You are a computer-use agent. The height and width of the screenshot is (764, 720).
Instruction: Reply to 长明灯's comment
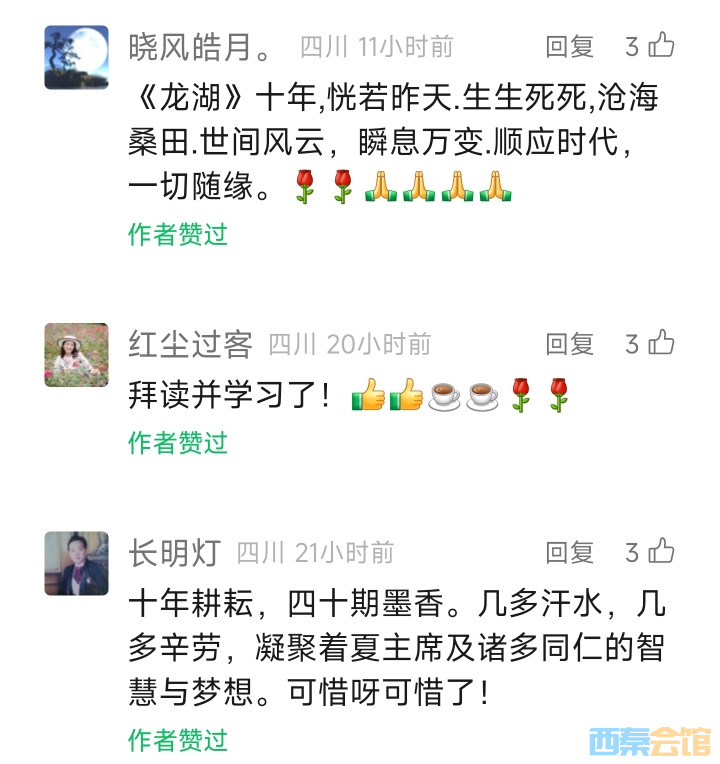pos(569,552)
